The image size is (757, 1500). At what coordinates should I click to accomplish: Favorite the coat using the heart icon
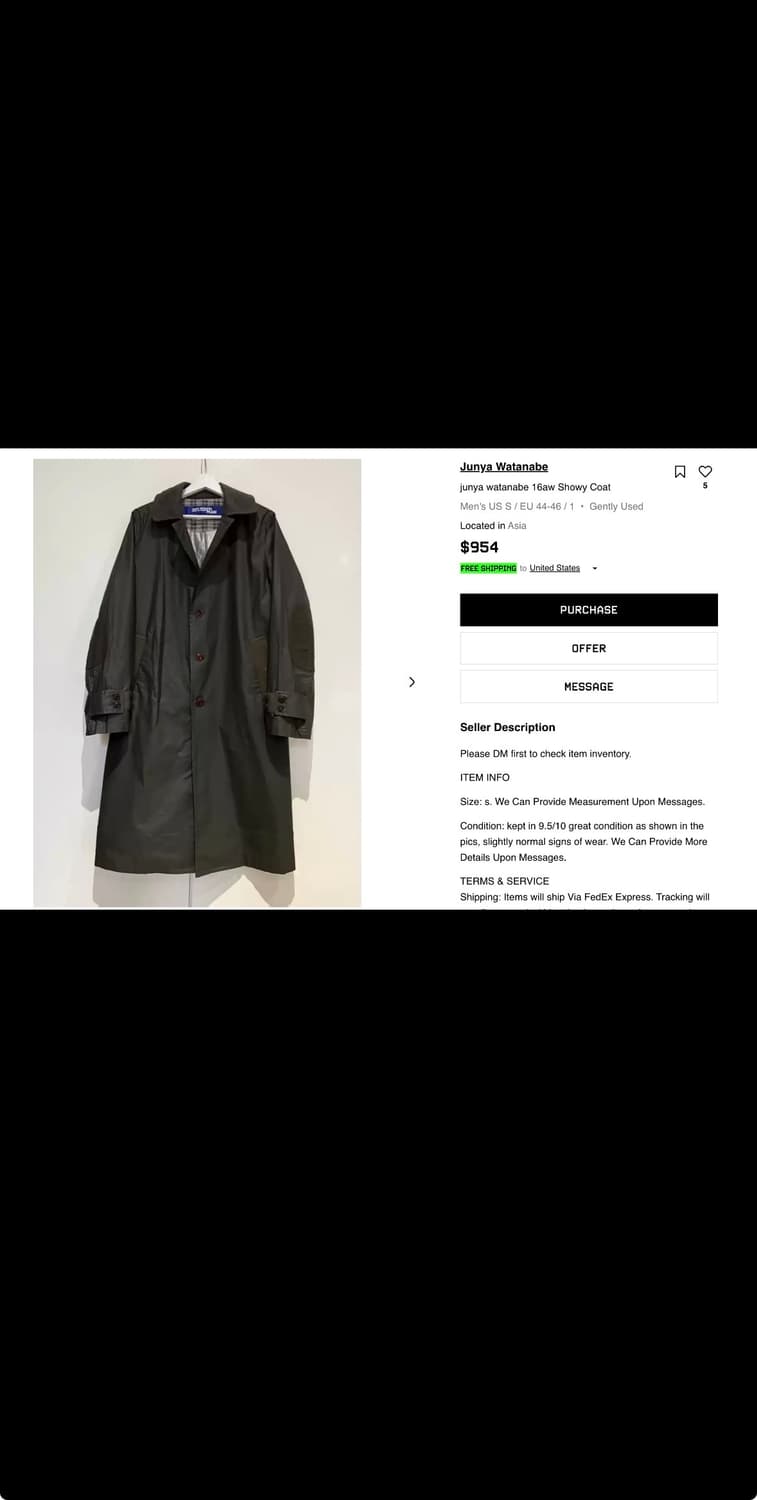pyautogui.click(x=705, y=470)
